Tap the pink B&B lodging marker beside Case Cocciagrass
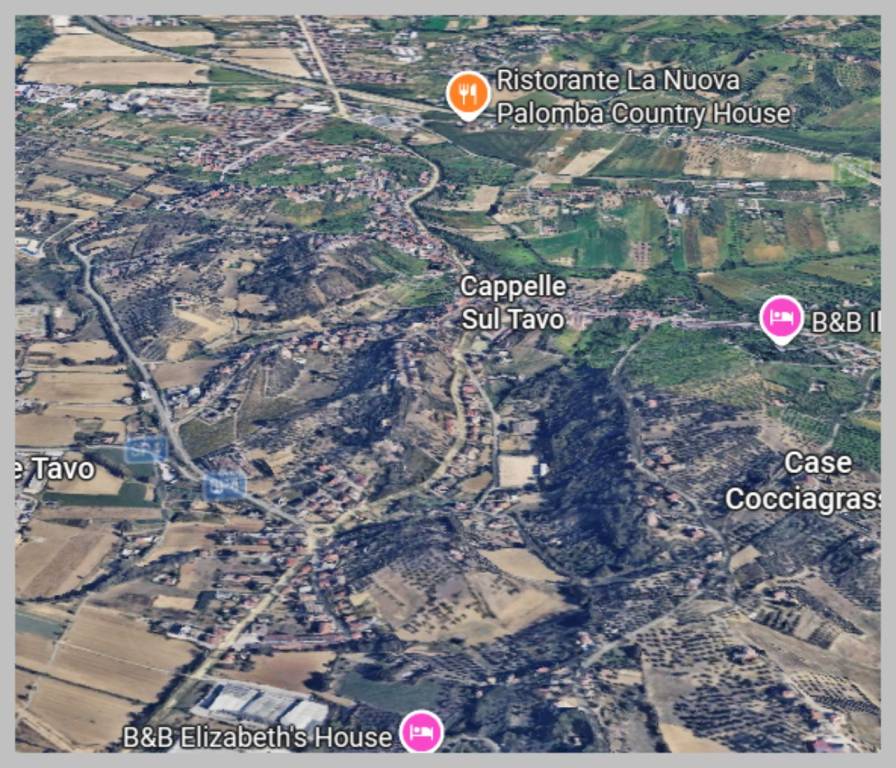 (781, 319)
